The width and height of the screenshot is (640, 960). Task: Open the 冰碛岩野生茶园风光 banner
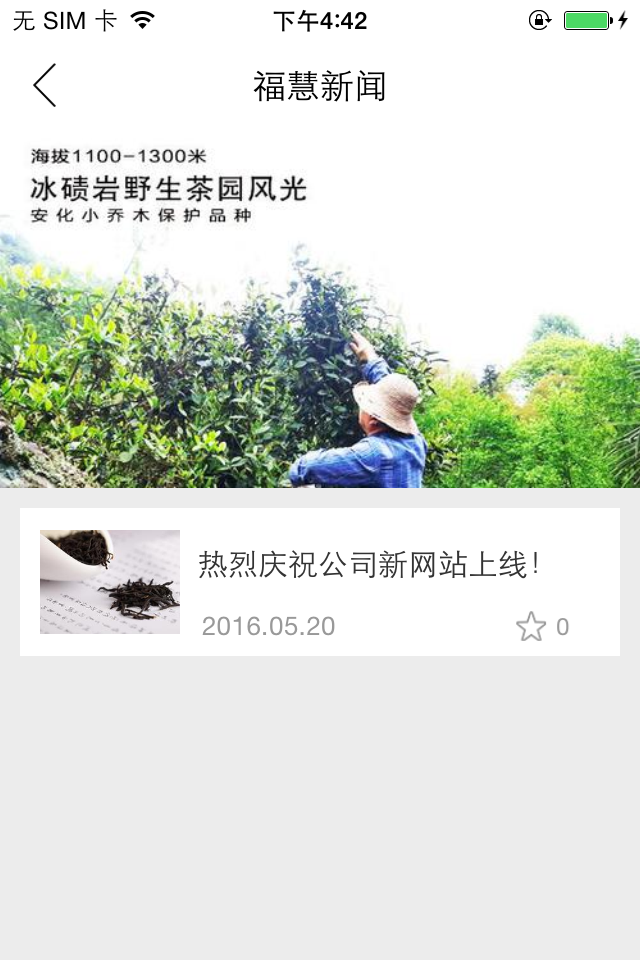pos(320,310)
